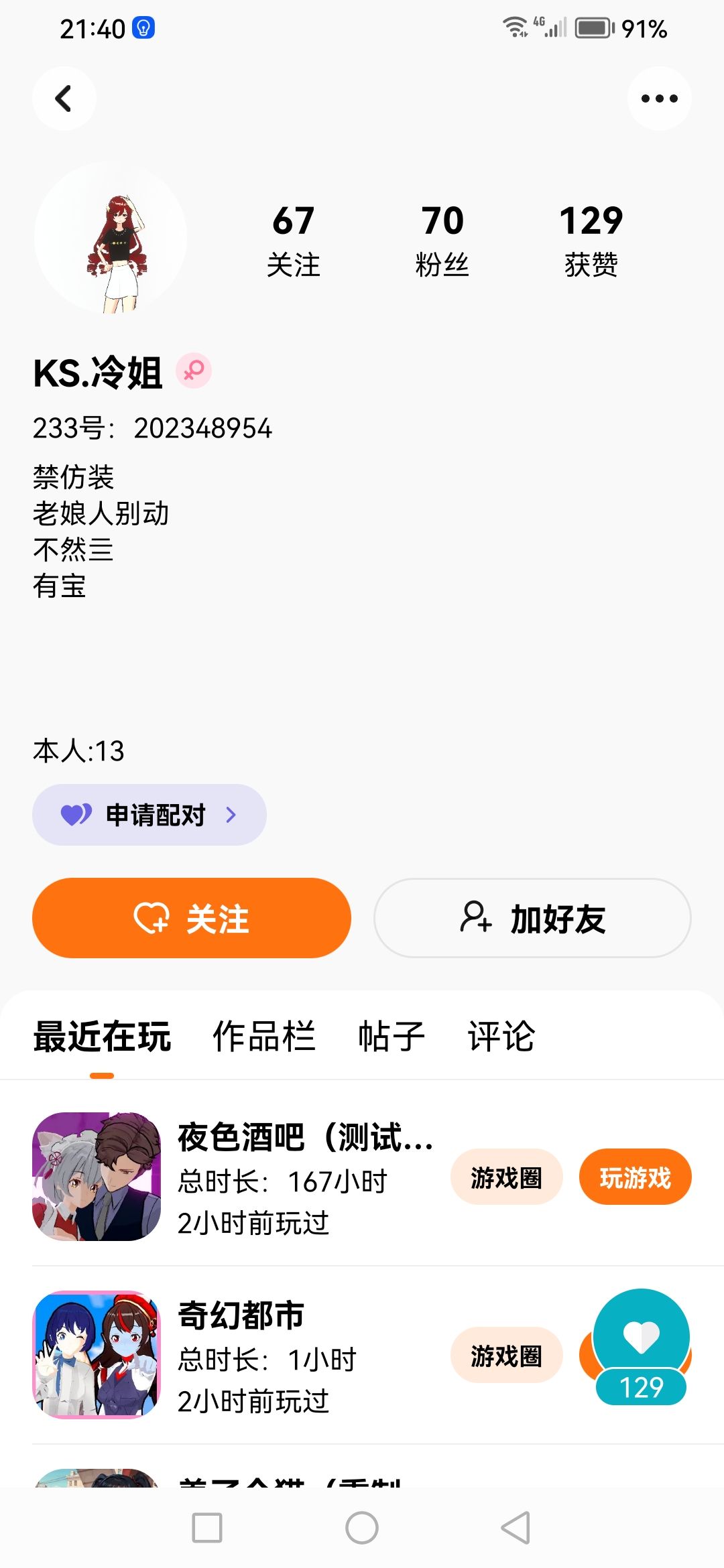Viewport: 724px width, 1568px height.
Task: Open 游戏圈 for 奇幻都市
Action: 506,1356
